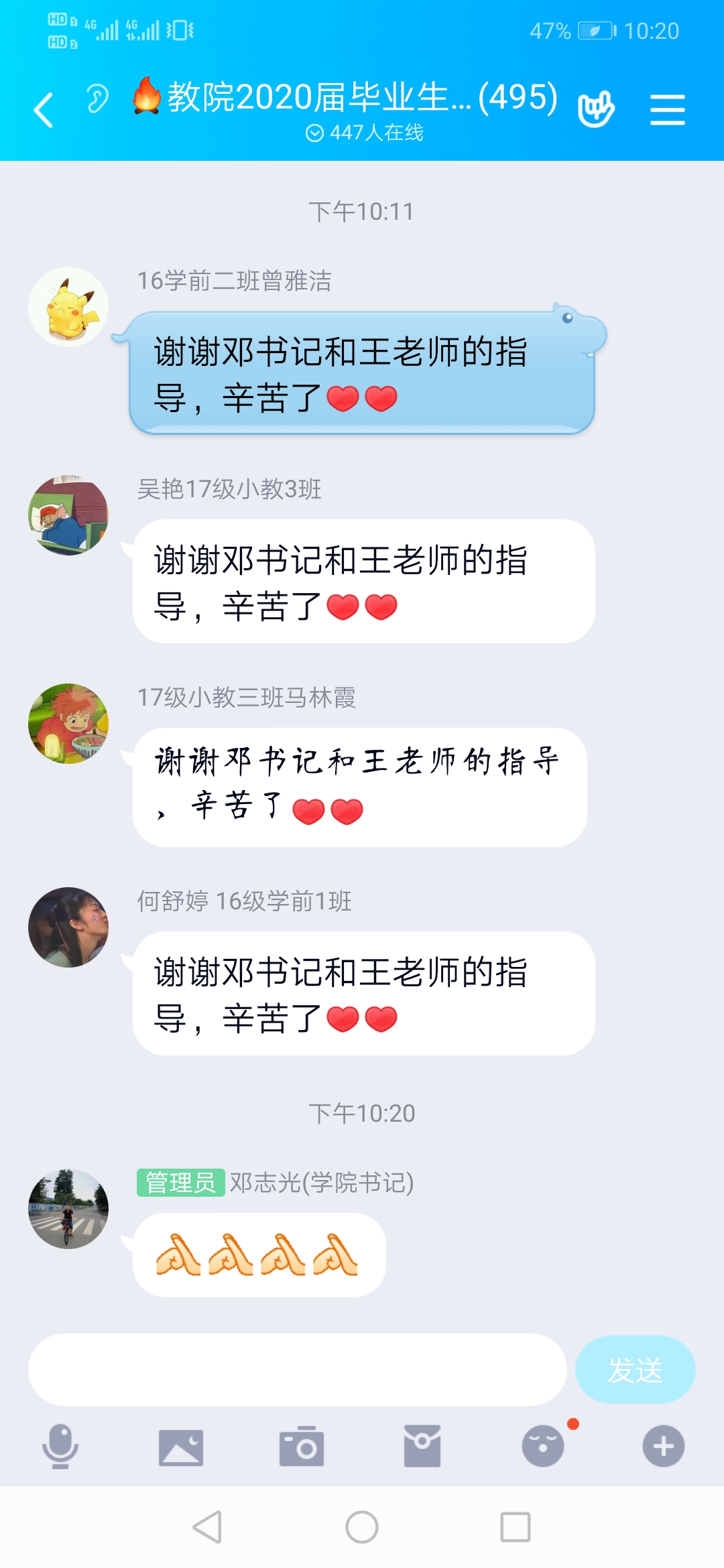724x1568 pixels.
Task: Open avatar of 17级小教三班马林霞
Action: [68, 724]
